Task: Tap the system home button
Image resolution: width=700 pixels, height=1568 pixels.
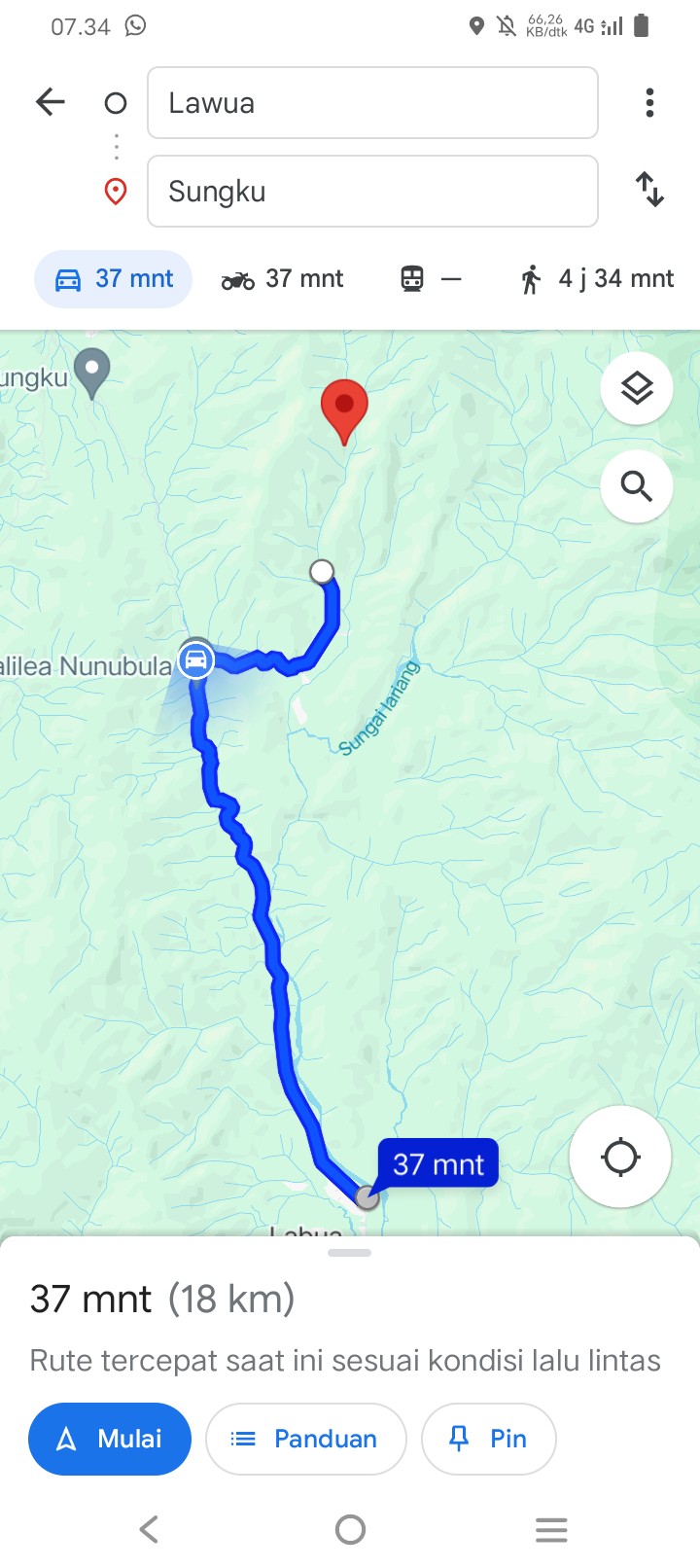Action: point(350,1529)
